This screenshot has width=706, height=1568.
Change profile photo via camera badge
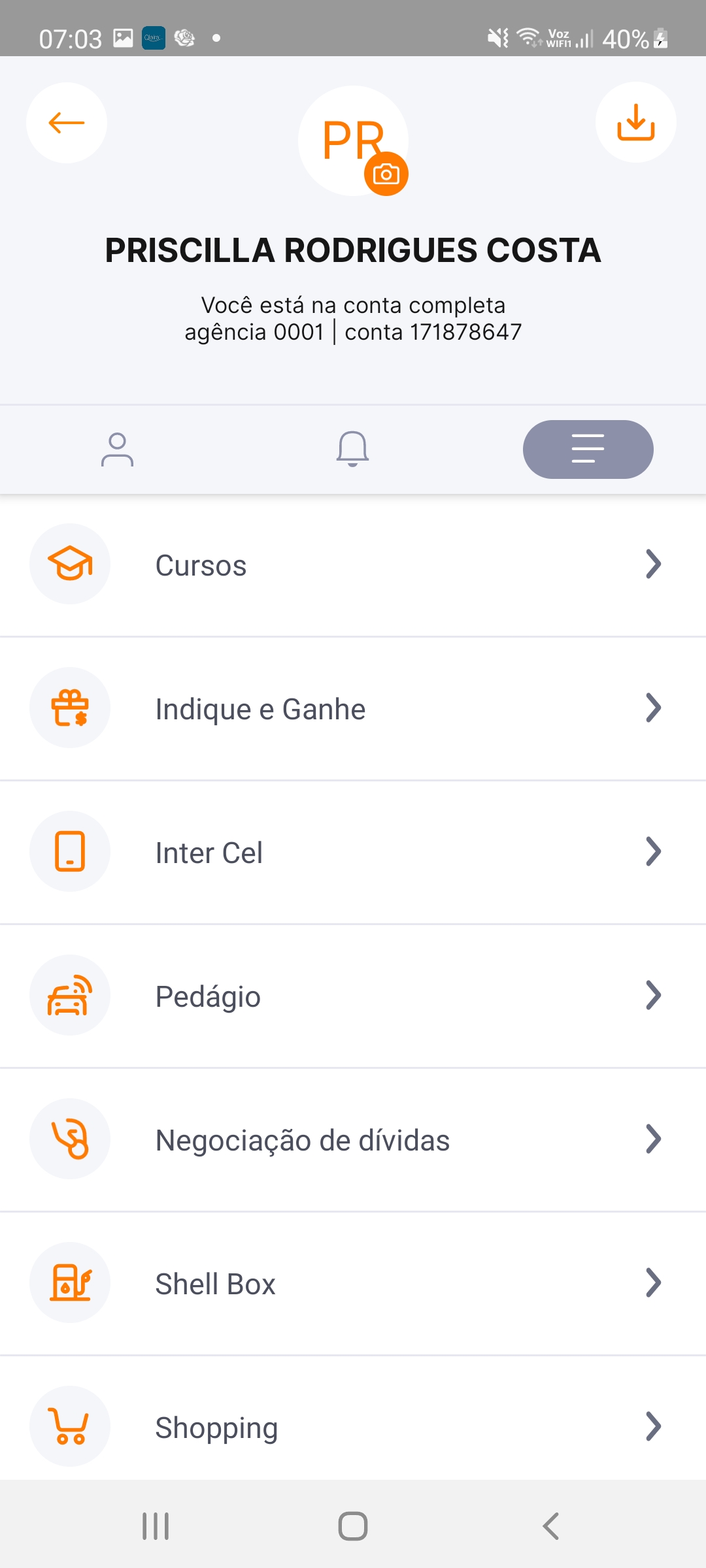[386, 174]
